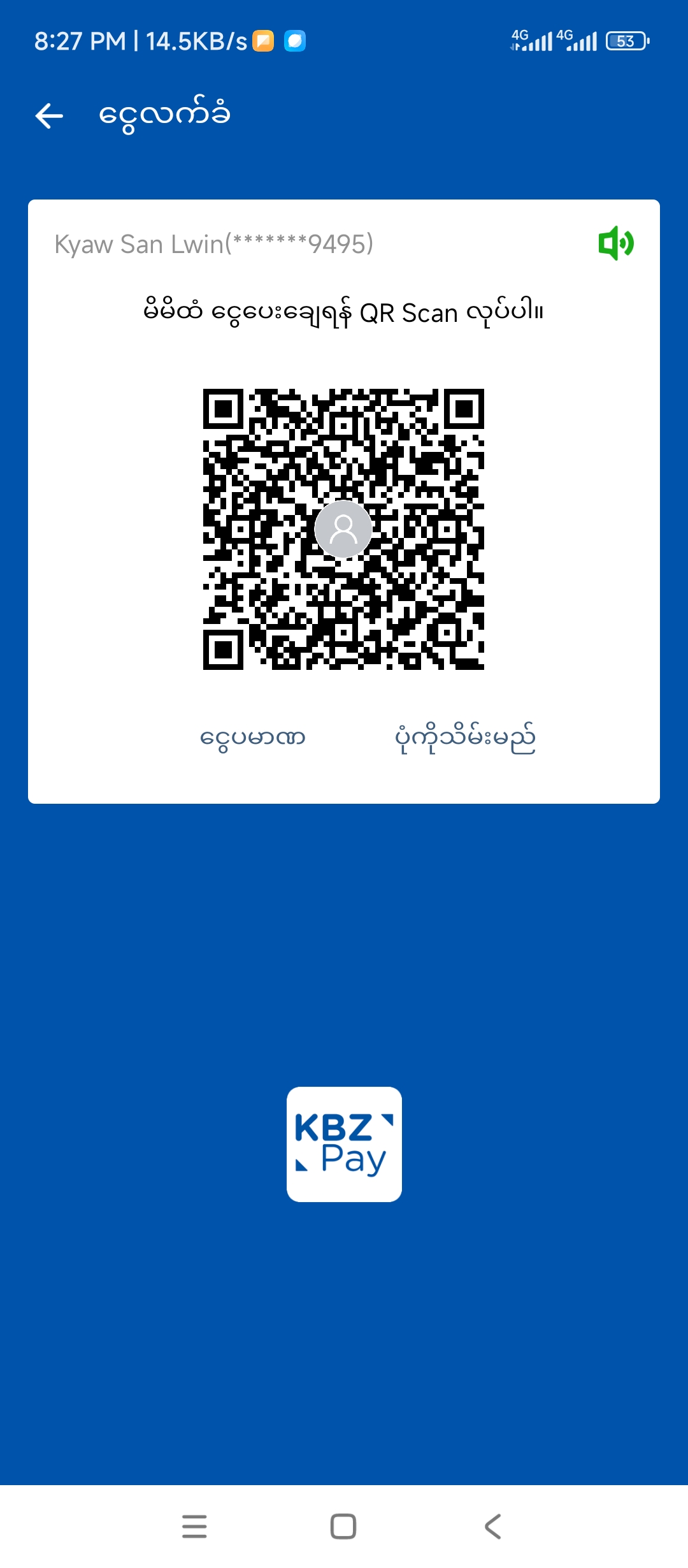Tap ငွေပမာဏ to set an amount

(253, 737)
